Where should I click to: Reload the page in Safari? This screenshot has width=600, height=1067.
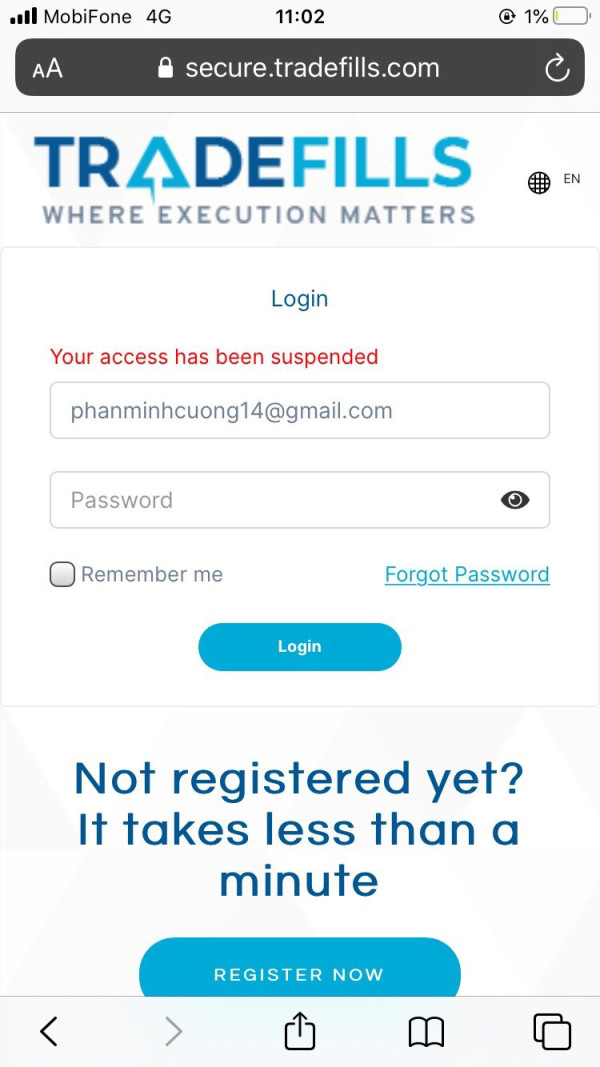[557, 68]
